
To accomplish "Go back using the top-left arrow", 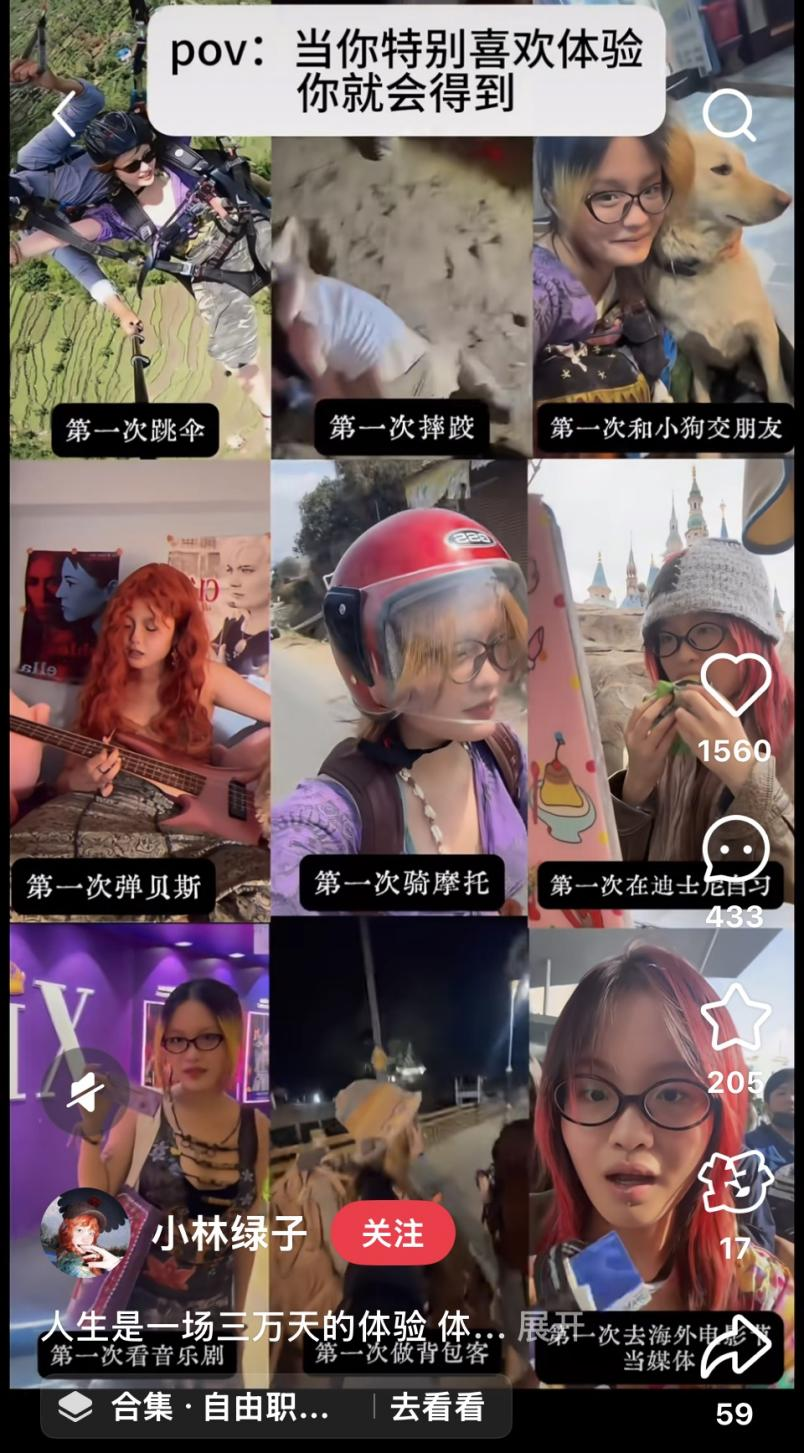I will [64, 115].
